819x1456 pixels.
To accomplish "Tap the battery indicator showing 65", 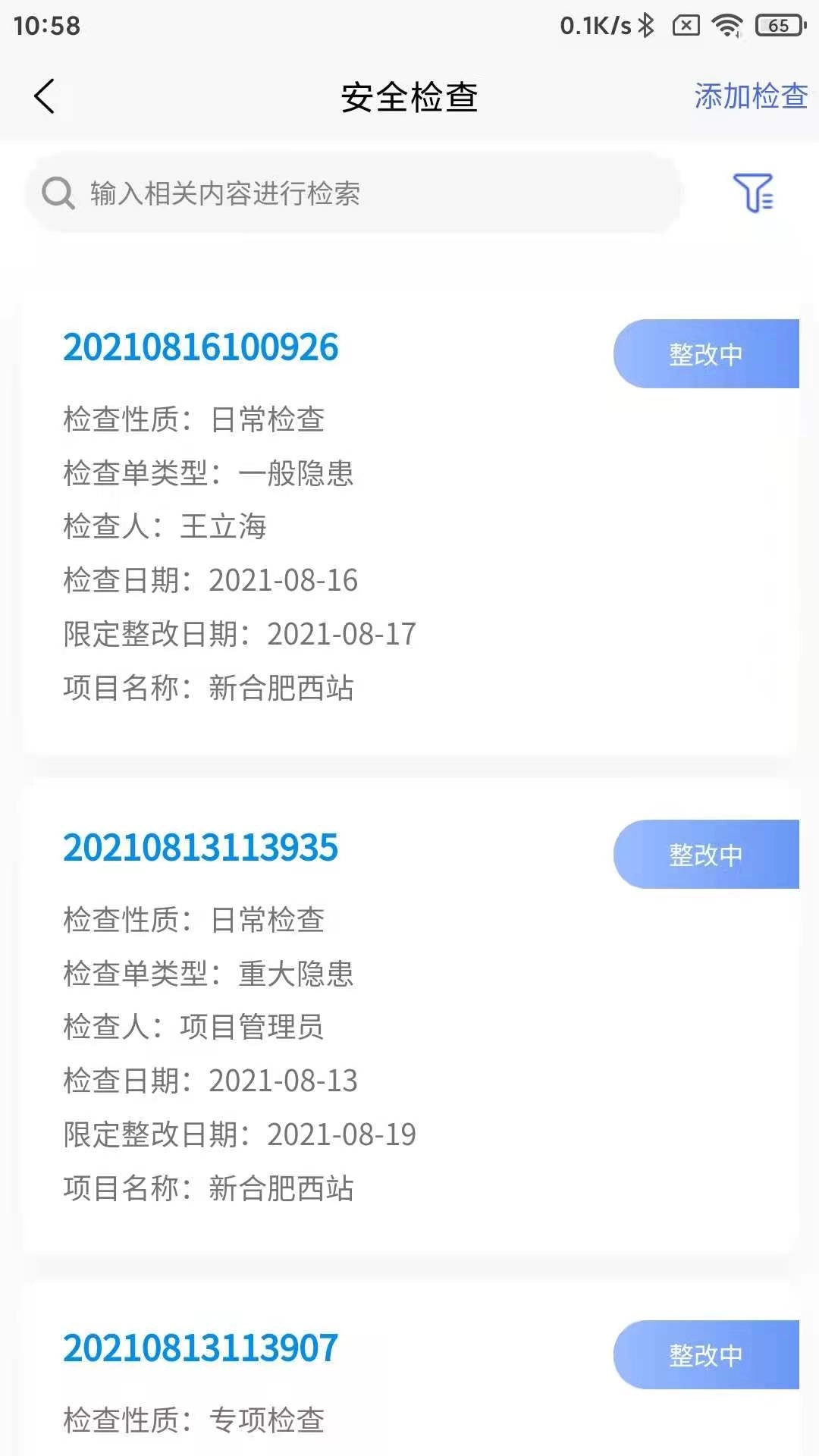I will pyautogui.click(x=777, y=24).
